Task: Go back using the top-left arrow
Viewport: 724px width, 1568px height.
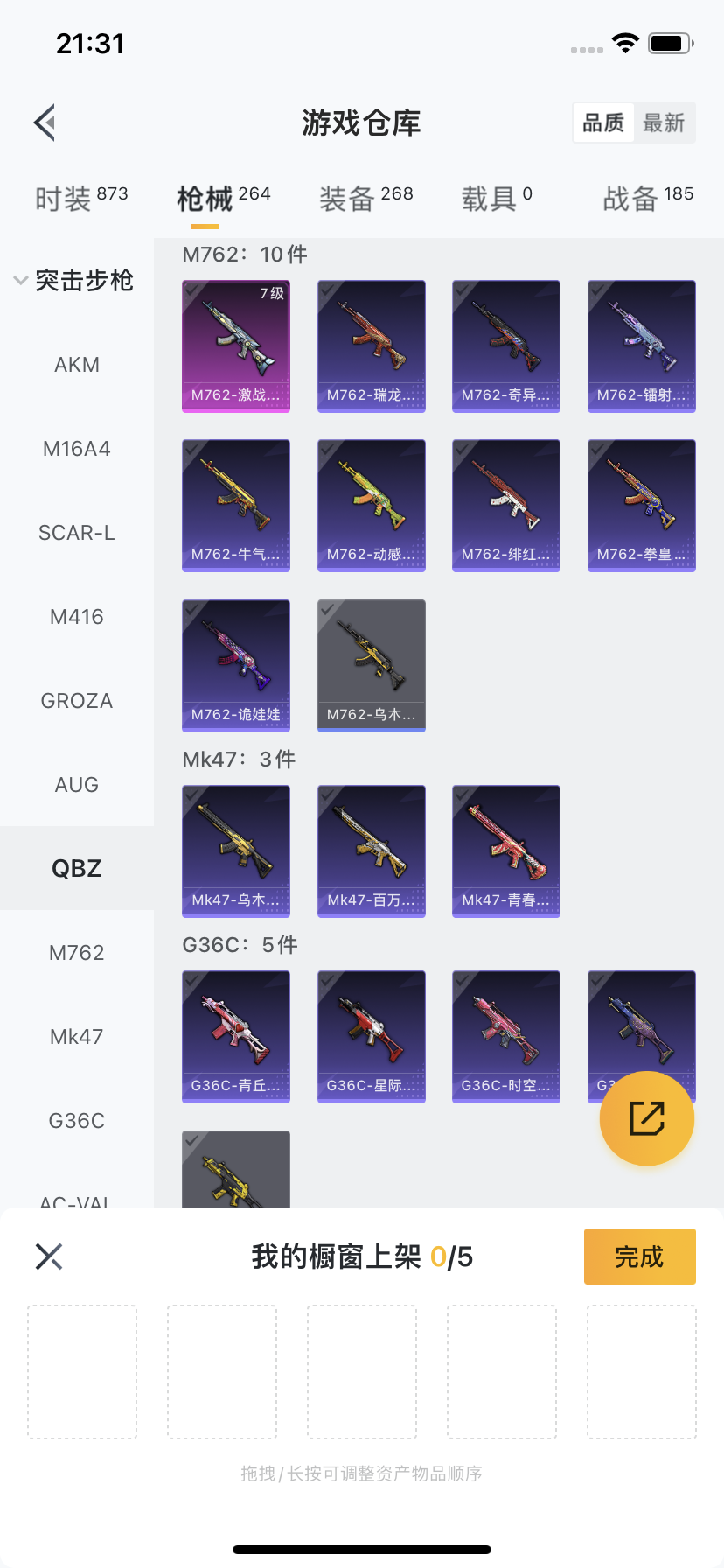Action: click(45, 122)
